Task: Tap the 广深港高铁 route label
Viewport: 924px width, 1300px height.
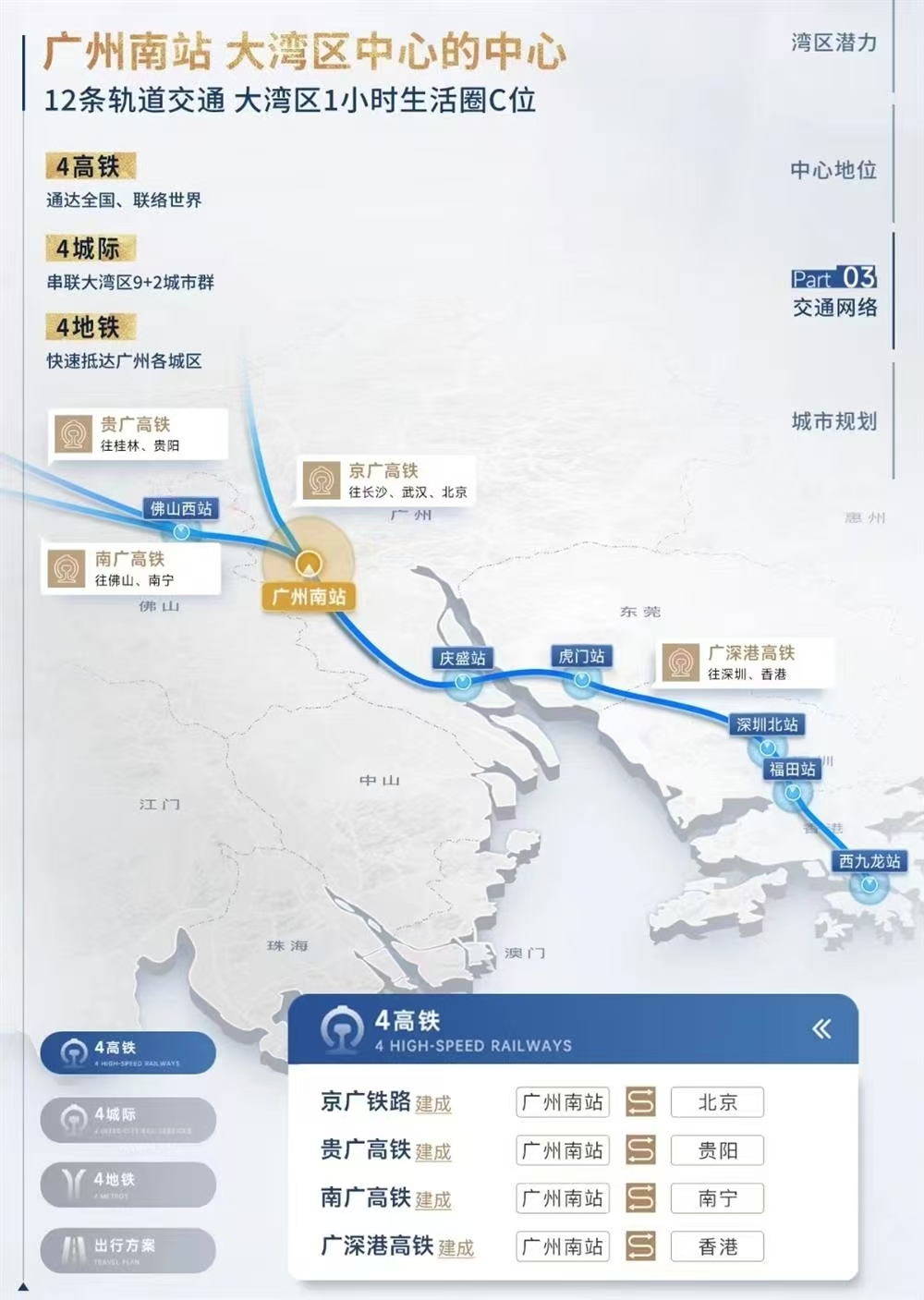Action: pyautogui.click(x=748, y=662)
